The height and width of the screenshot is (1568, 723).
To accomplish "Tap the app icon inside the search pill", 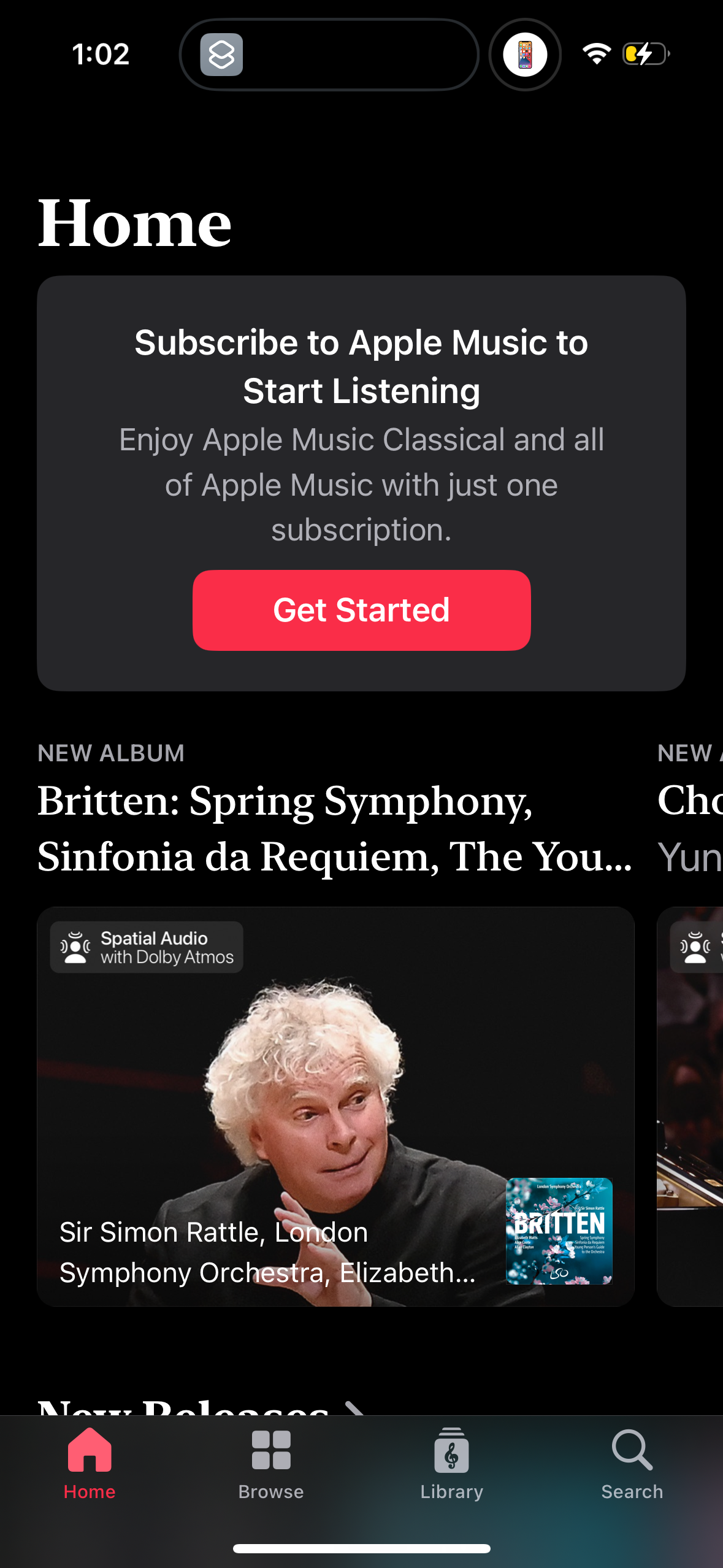I will point(220,54).
